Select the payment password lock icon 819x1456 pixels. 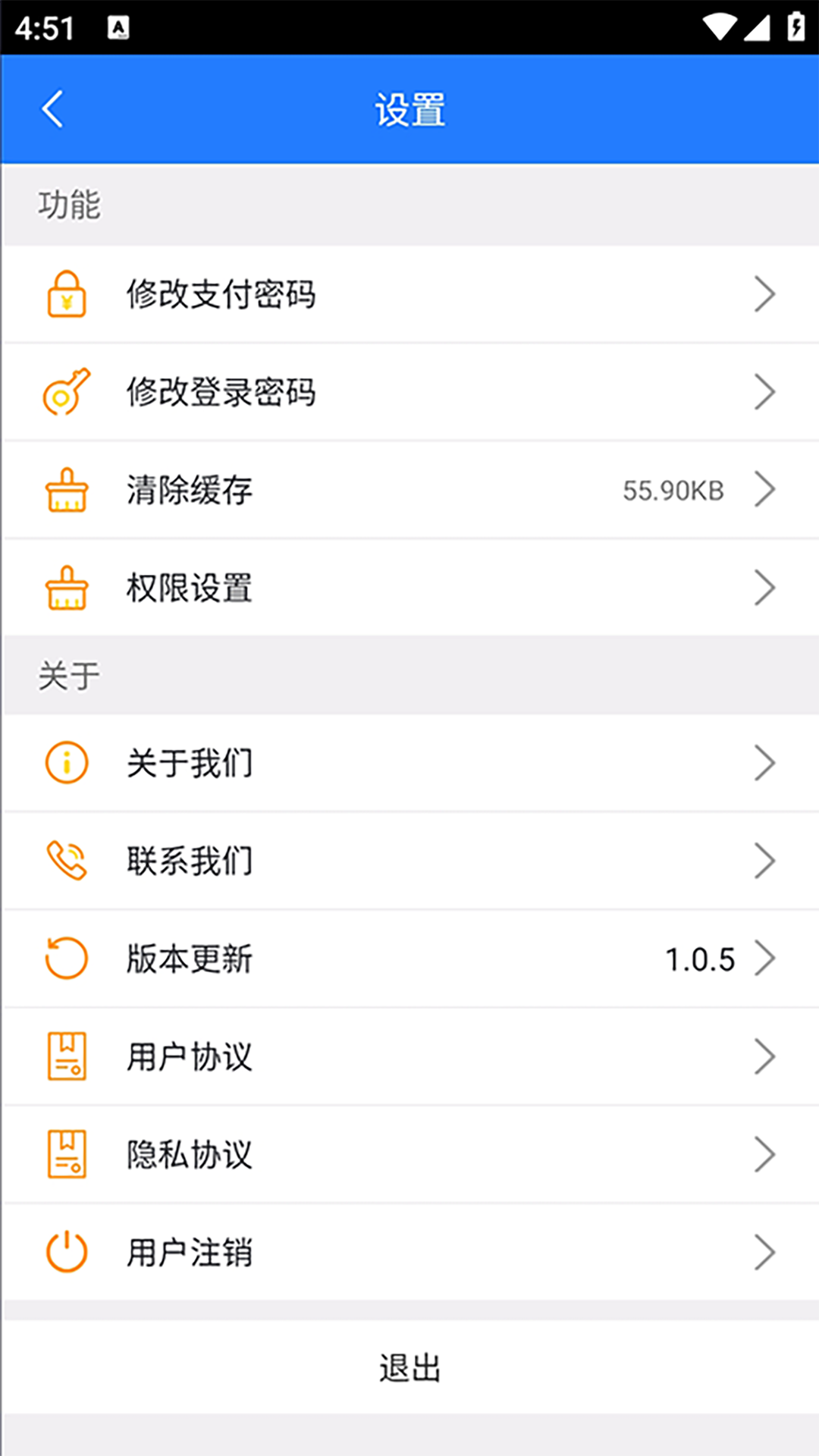point(67,294)
